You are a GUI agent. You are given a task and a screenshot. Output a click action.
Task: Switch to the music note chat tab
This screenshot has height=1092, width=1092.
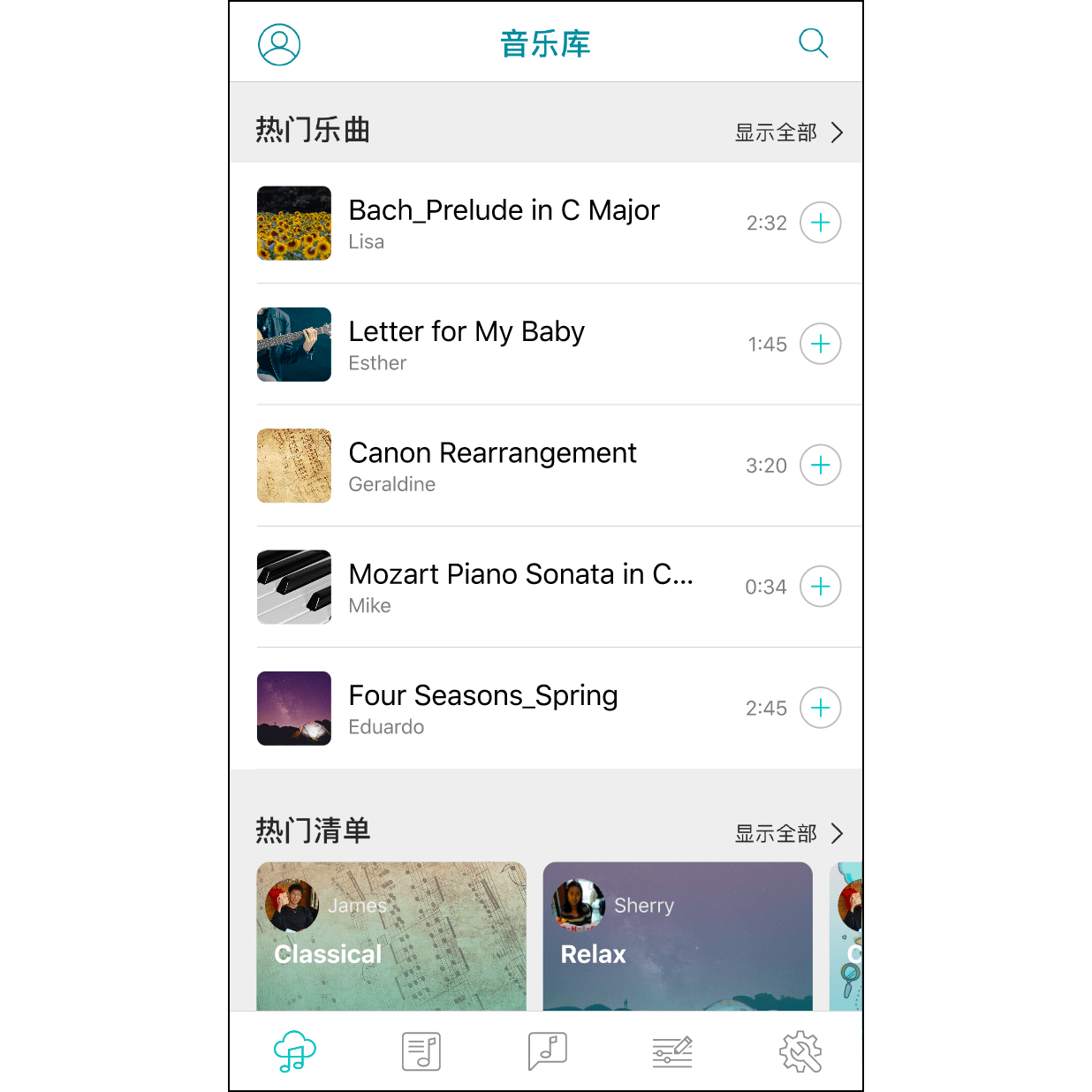click(548, 1051)
